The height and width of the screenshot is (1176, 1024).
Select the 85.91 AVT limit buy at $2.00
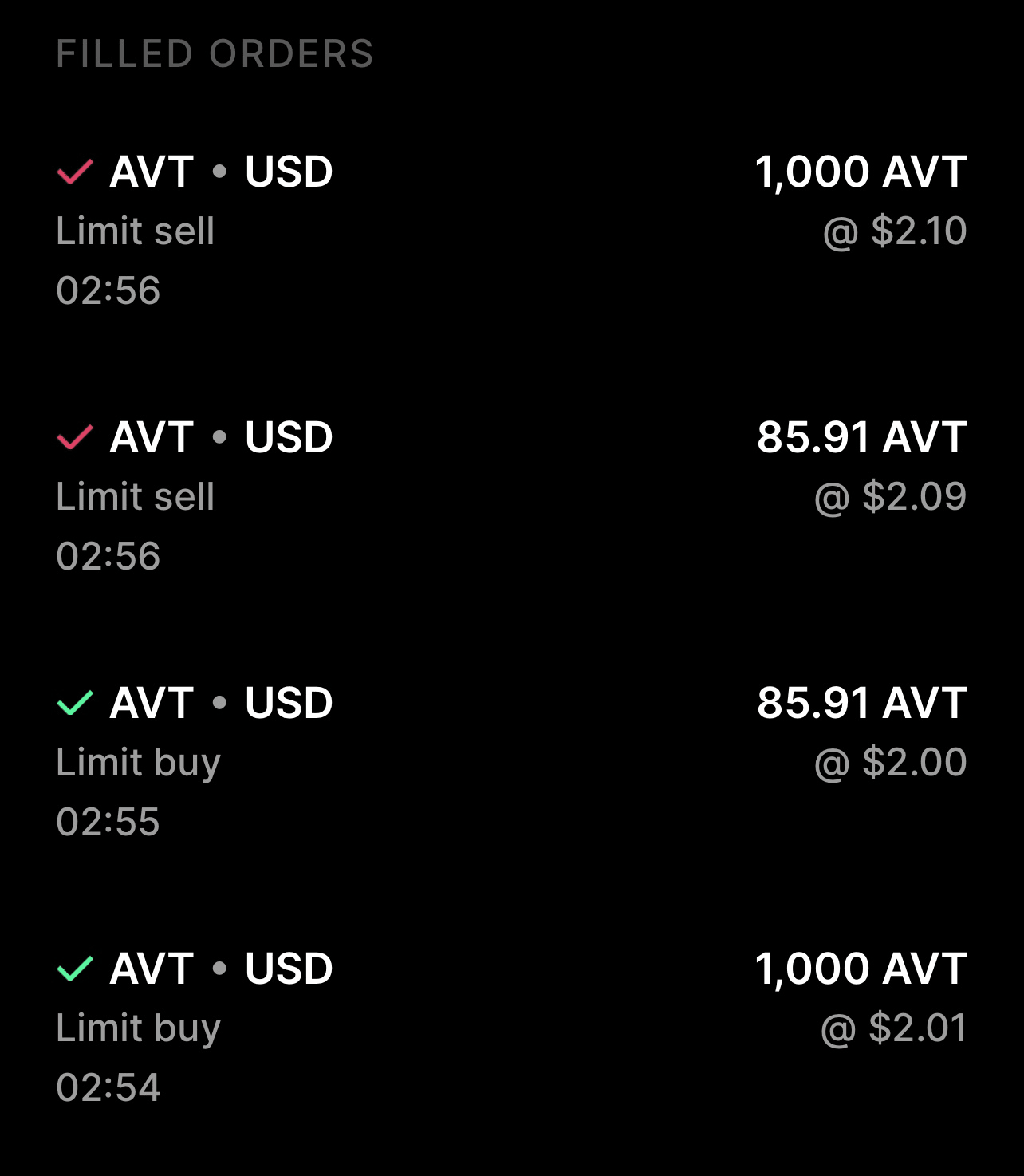(510, 761)
